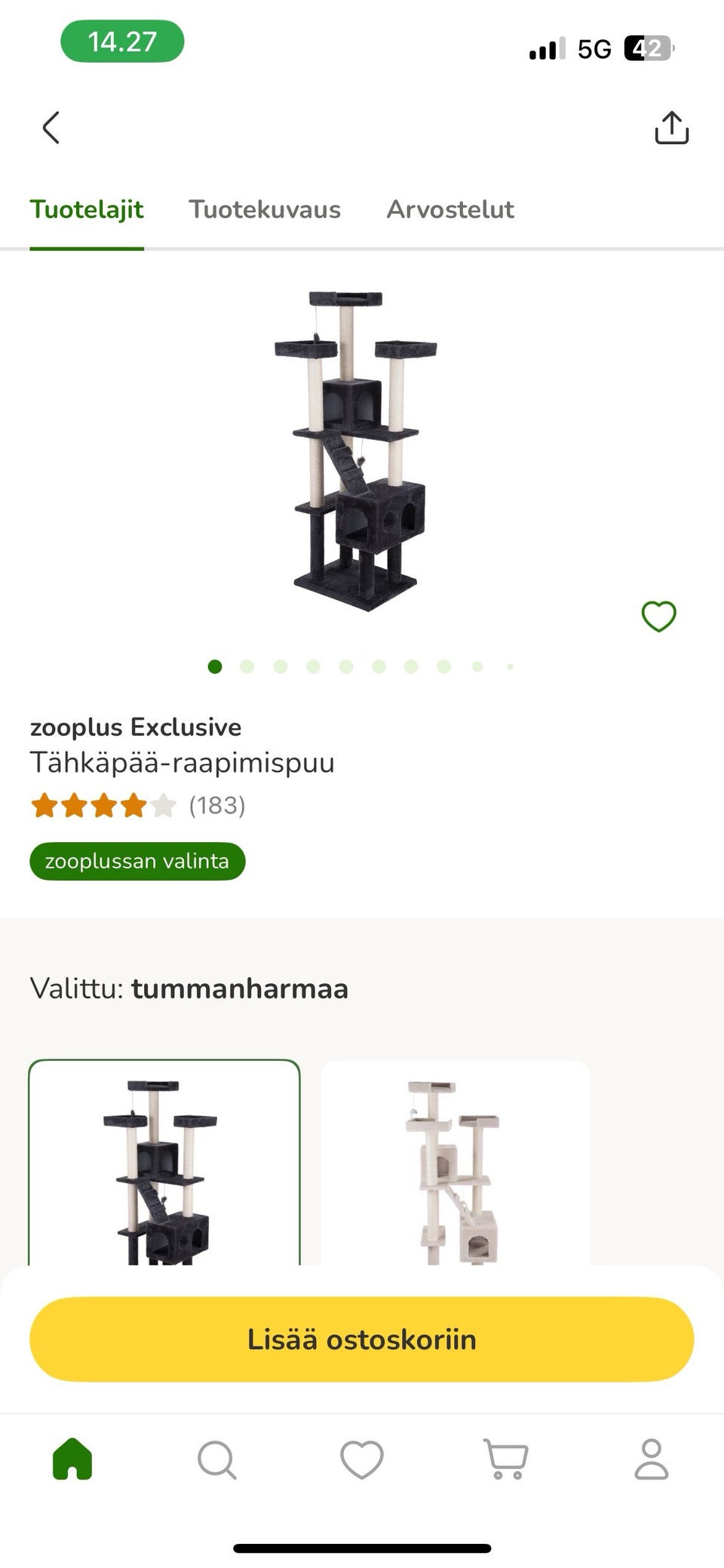Open reviews by tapping (183)
The image size is (724, 1568).
[218, 805]
